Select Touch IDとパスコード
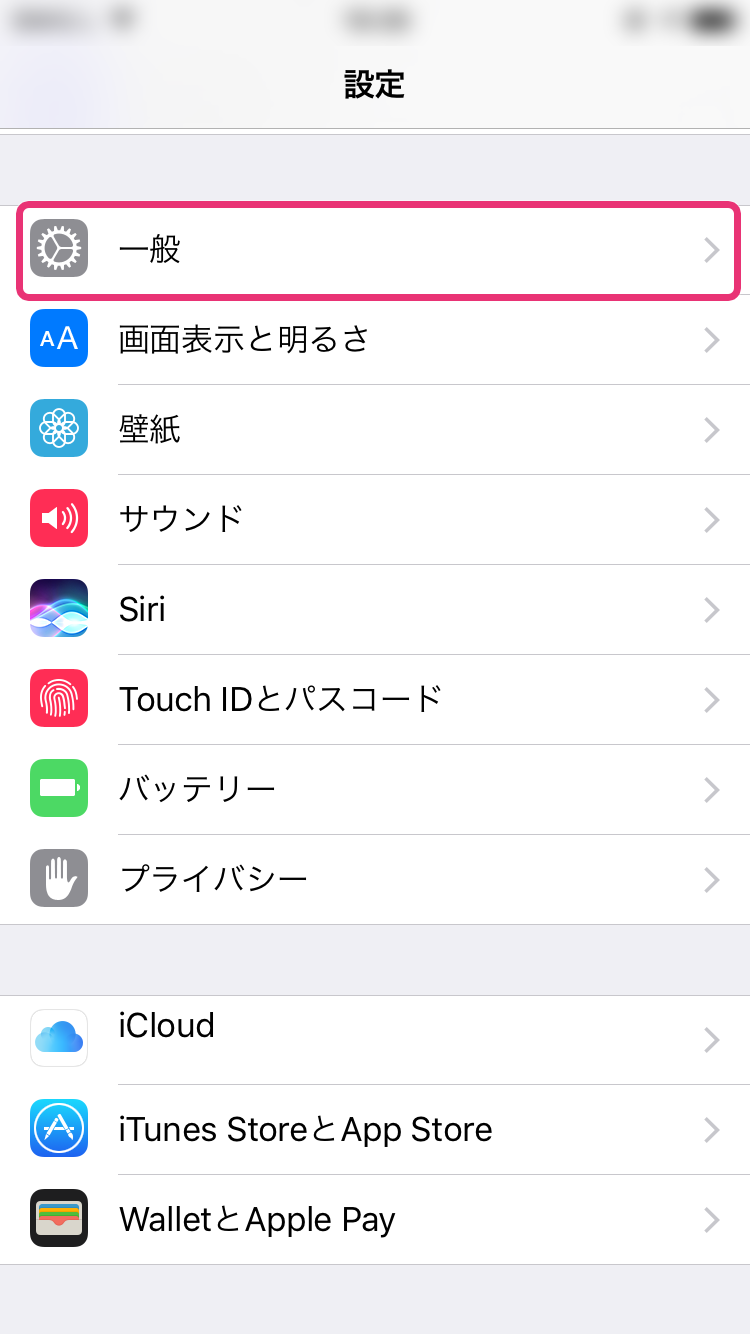Screen dimensions: 750x1334 [375, 700]
